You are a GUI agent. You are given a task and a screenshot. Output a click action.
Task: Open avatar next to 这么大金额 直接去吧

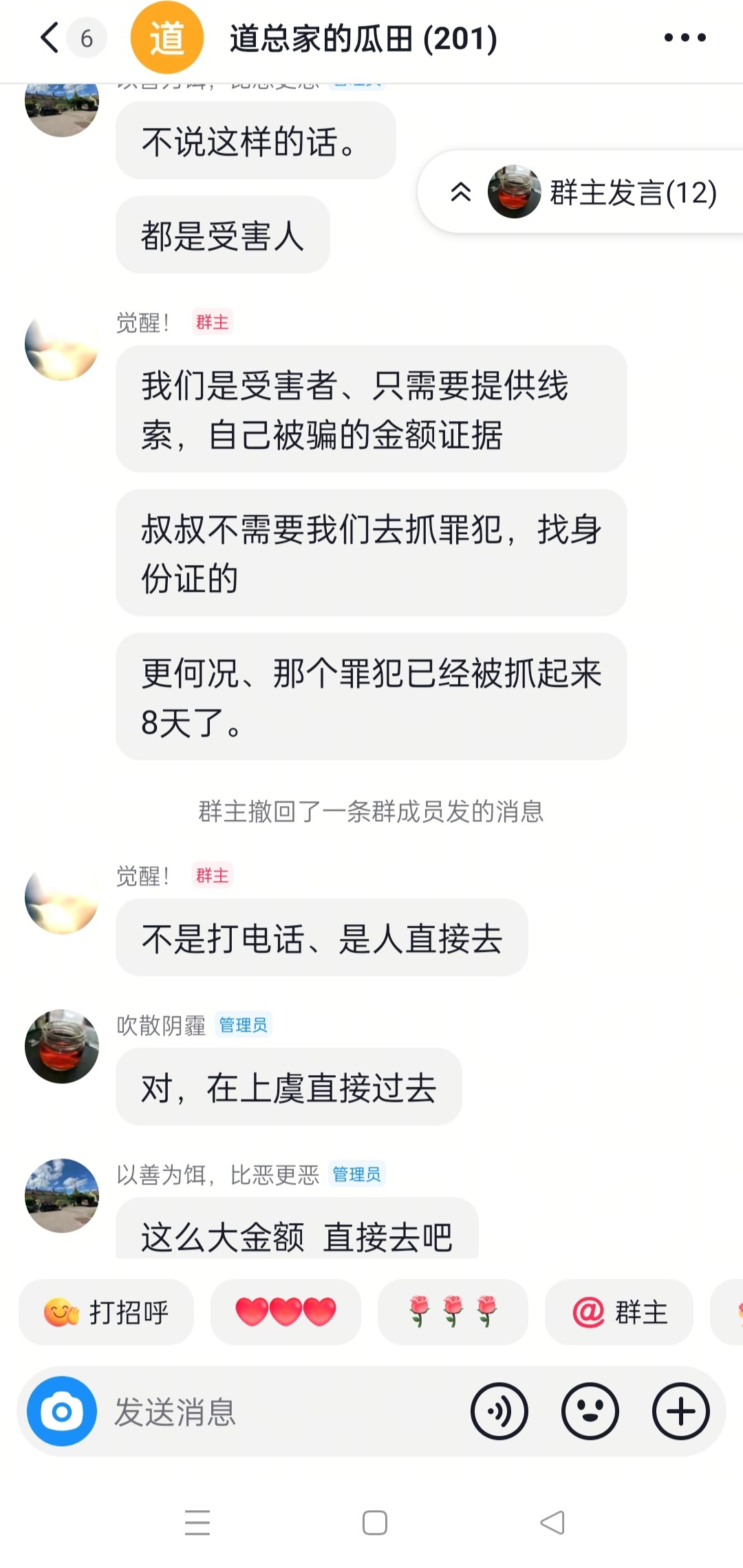[62, 1196]
